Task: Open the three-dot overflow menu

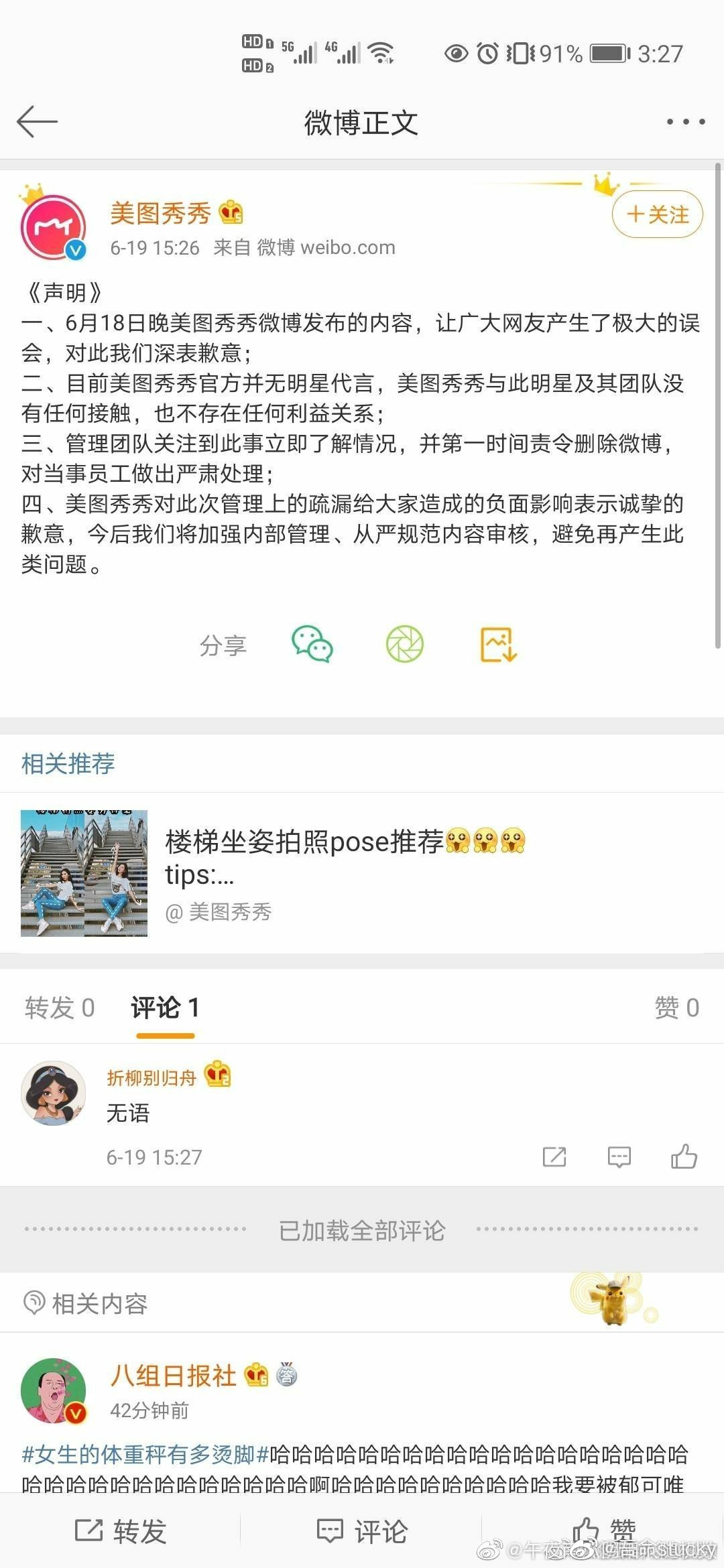Action: pyautogui.click(x=685, y=122)
